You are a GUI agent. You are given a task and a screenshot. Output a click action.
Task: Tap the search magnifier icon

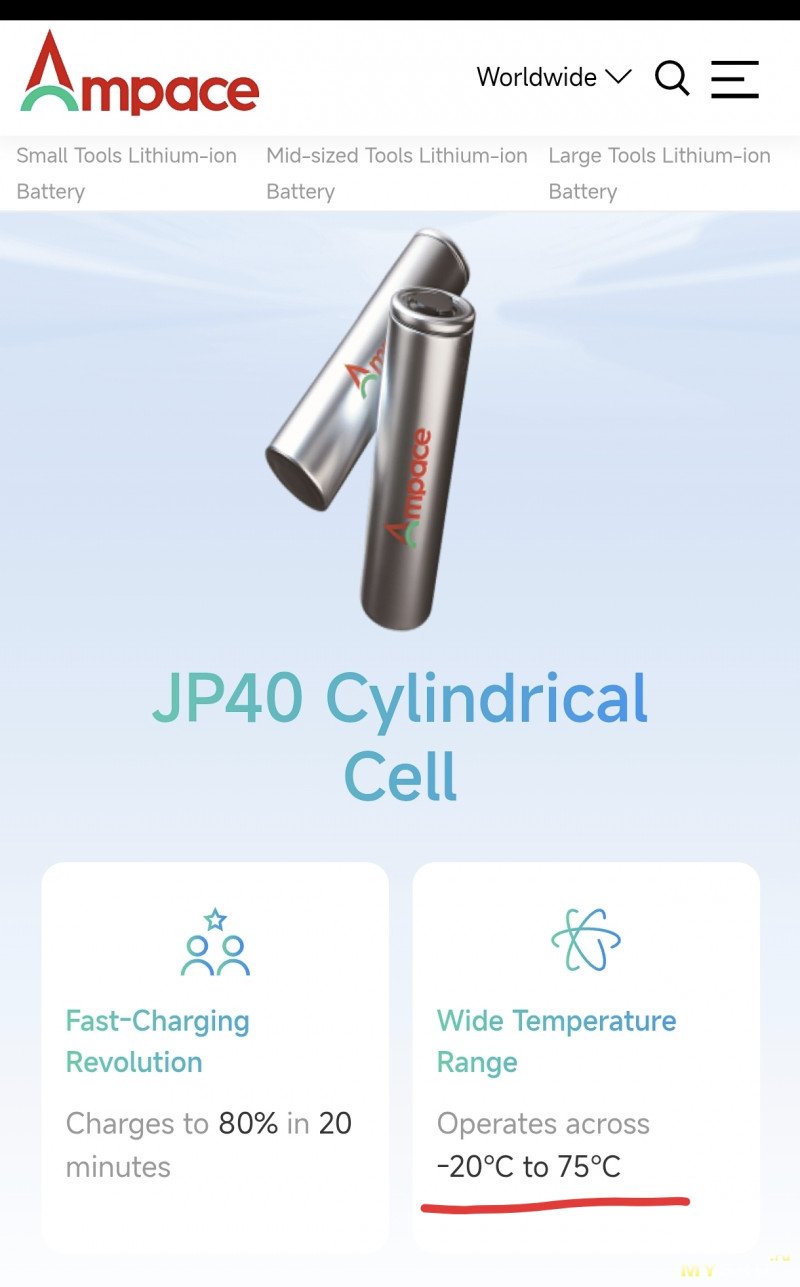point(672,77)
